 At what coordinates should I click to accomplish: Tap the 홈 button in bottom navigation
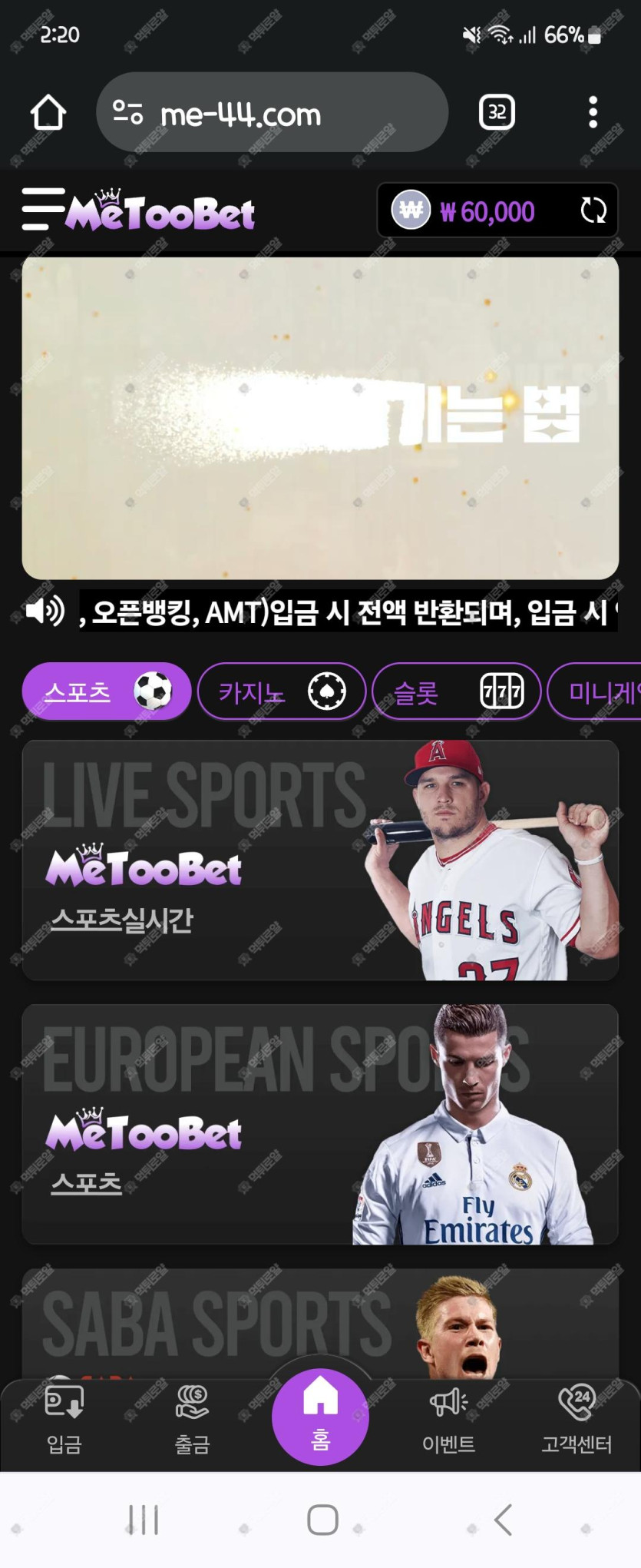[320, 1417]
